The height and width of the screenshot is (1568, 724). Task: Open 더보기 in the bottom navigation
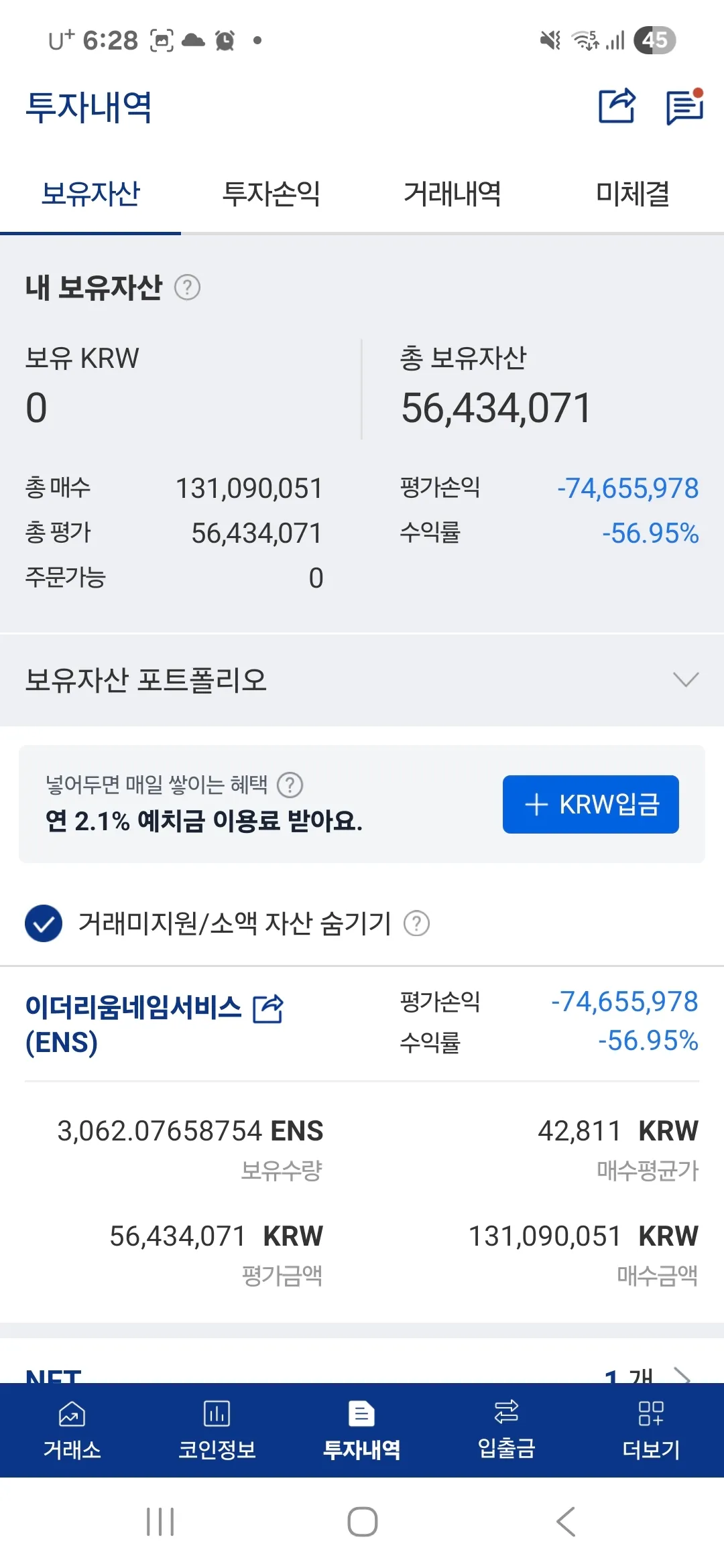(x=651, y=1430)
